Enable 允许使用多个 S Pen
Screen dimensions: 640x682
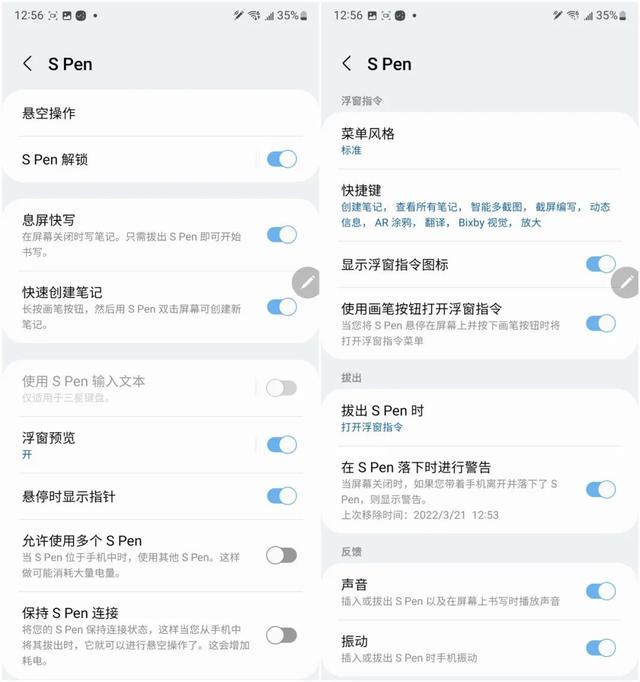pyautogui.click(x=282, y=555)
